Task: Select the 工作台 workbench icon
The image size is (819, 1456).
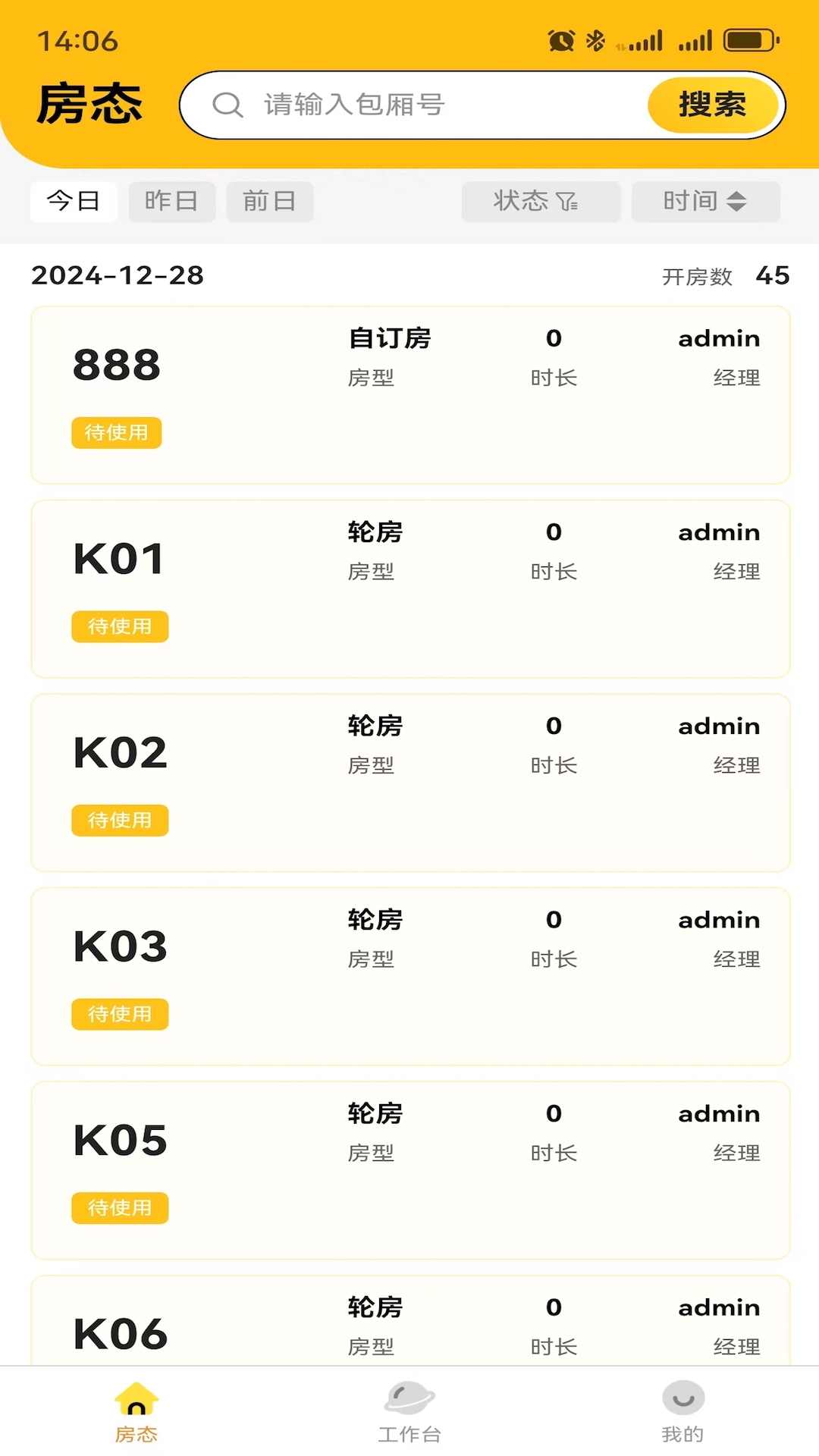Action: [x=409, y=1408]
